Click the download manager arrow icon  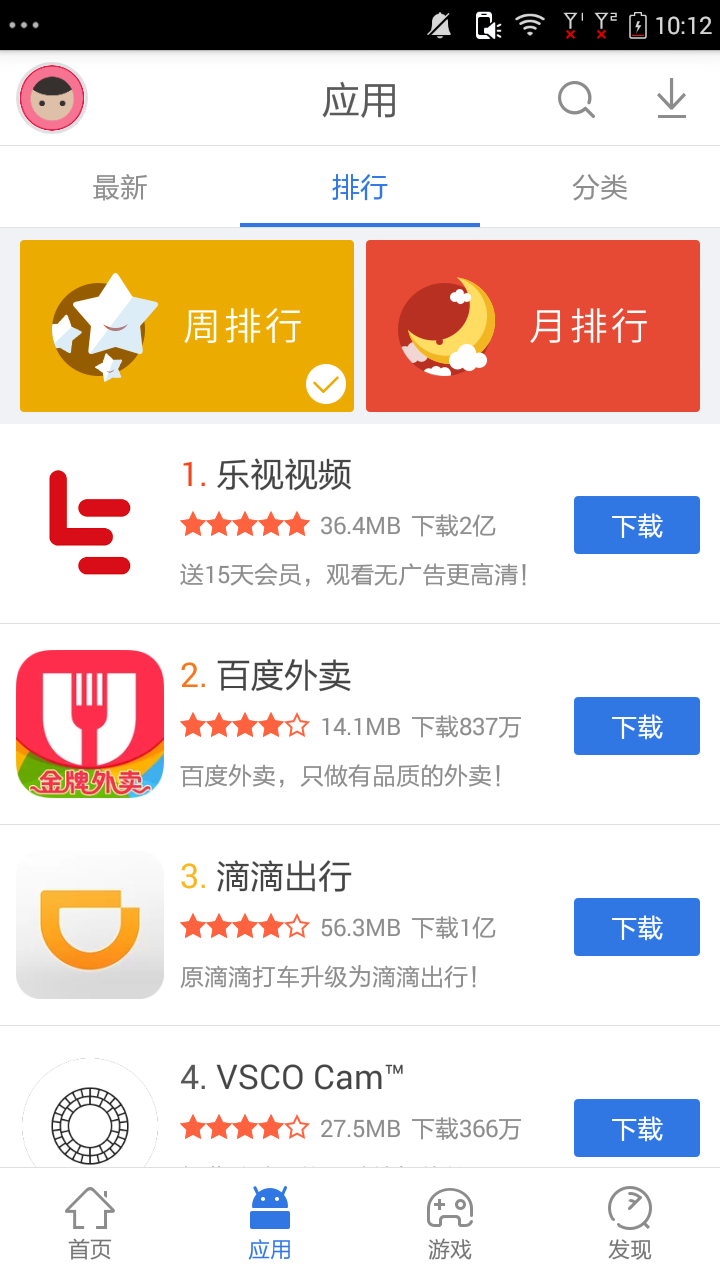(672, 99)
